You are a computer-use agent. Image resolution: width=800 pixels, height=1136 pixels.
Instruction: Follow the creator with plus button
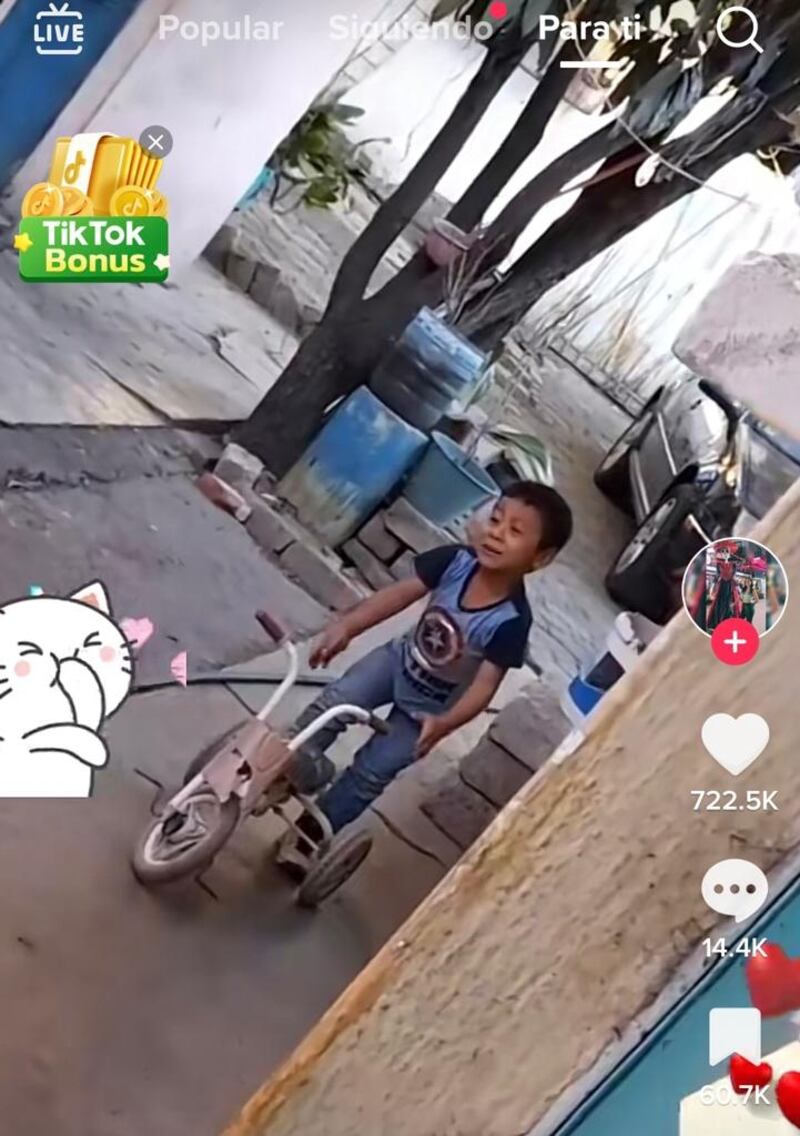(734, 641)
